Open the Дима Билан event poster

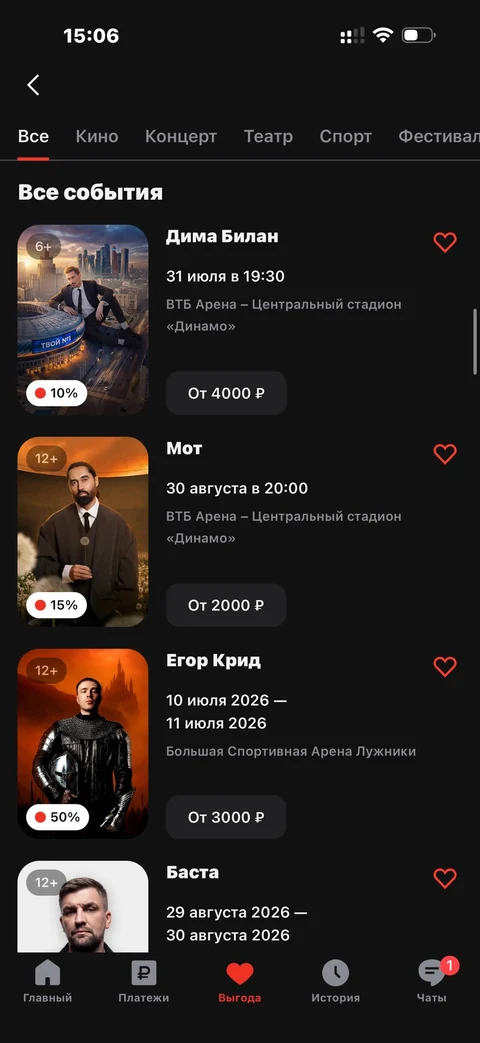coord(83,319)
